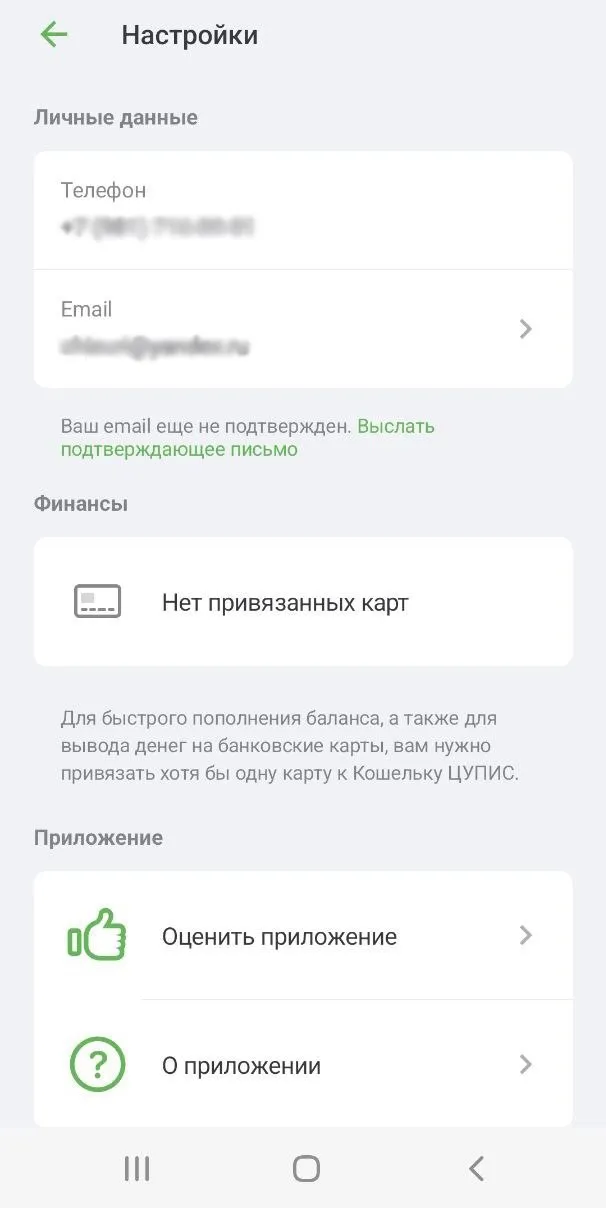Tap the 'Выслать подтверждающее письмо' link
The image size is (606, 1208).
click(180, 449)
